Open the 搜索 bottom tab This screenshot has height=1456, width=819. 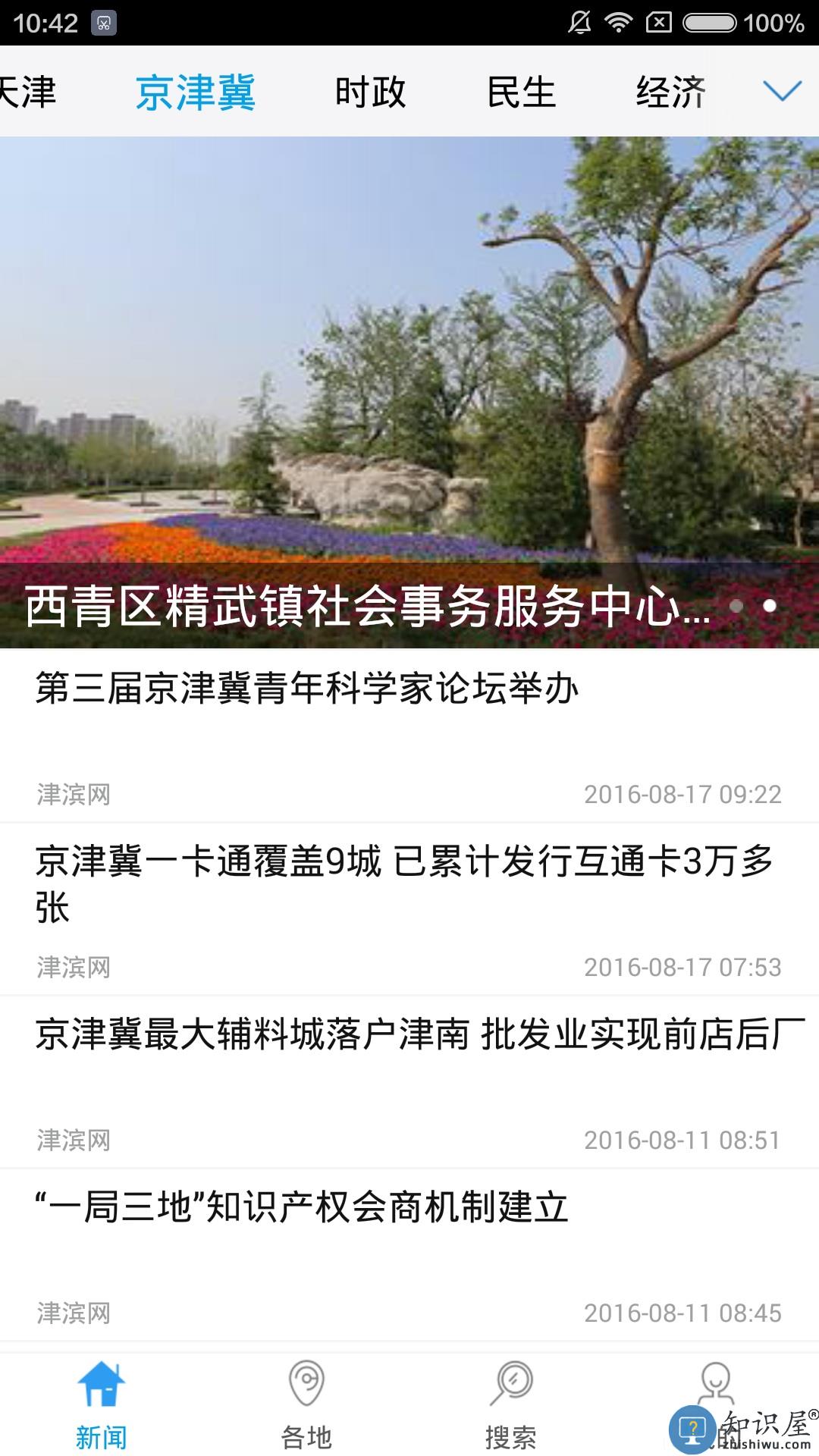click(511, 1403)
